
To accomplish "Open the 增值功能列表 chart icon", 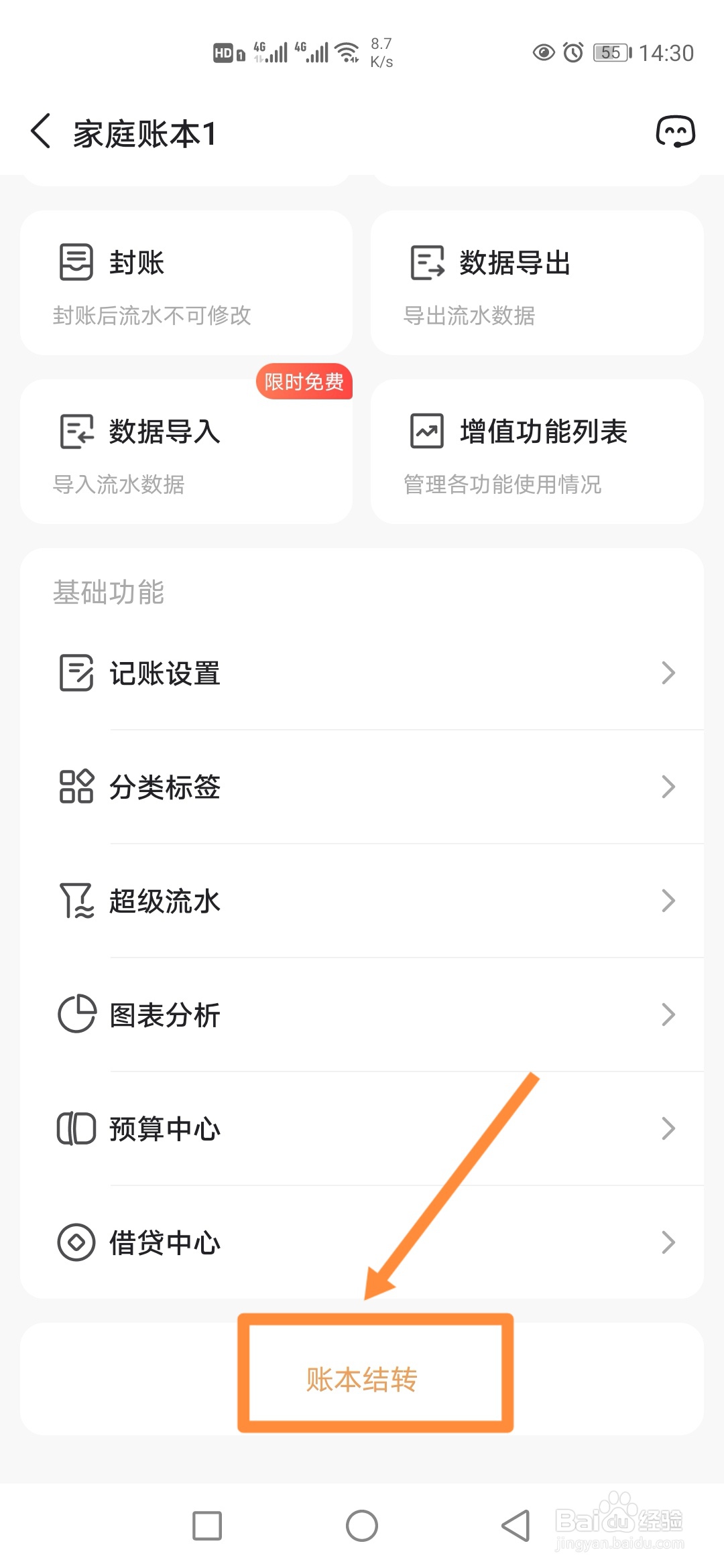I will [426, 432].
